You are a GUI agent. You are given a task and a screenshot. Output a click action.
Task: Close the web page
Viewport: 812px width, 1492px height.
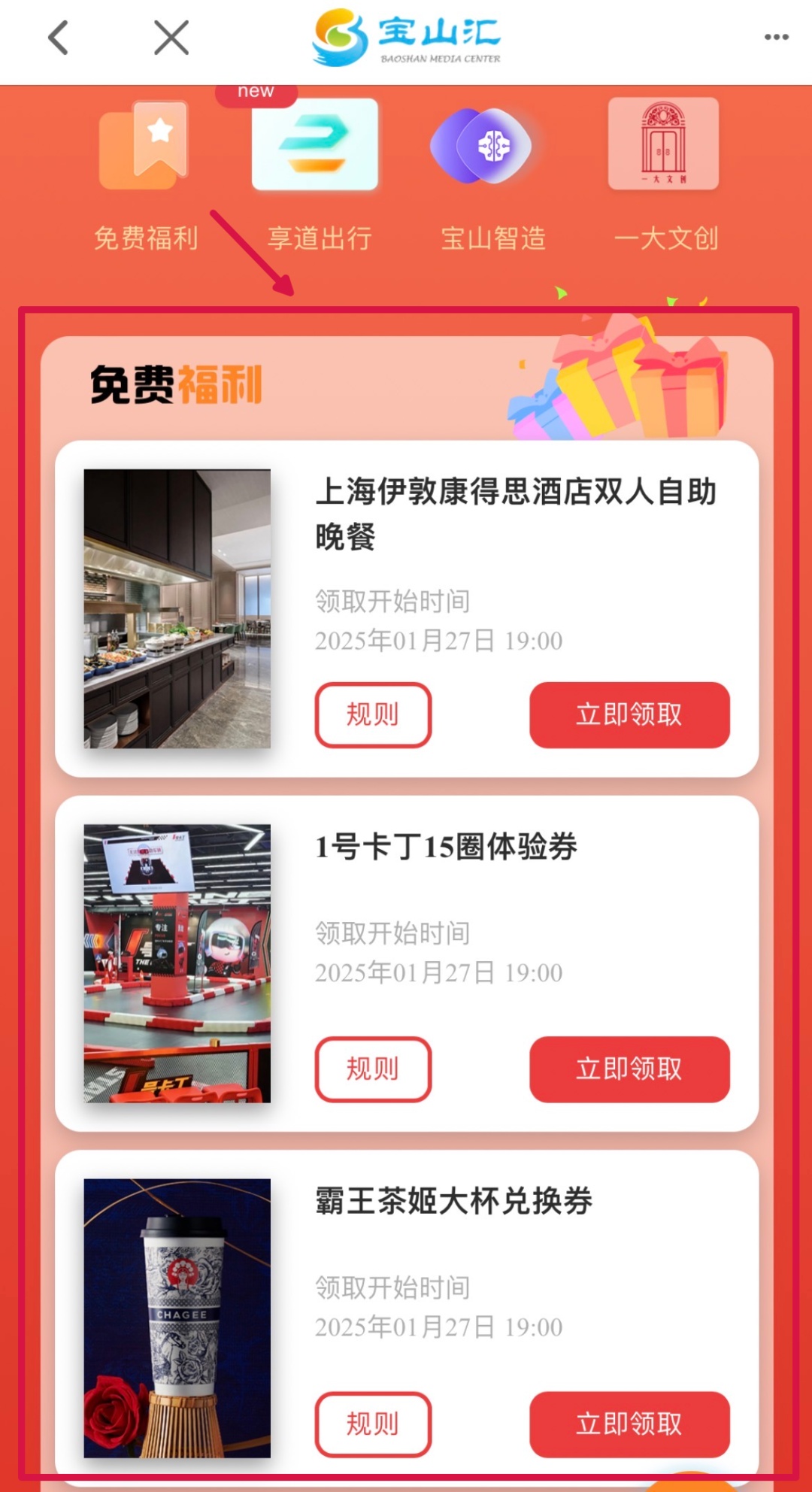(x=171, y=38)
